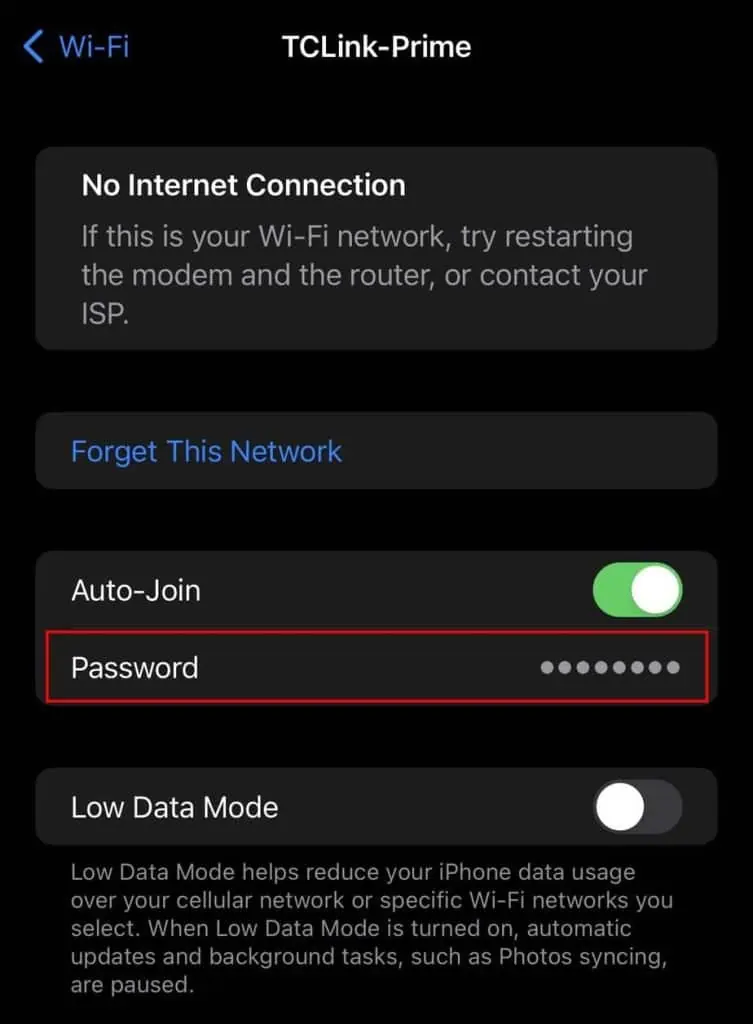Tap Forget This Network
753x1024 pixels.
[206, 451]
